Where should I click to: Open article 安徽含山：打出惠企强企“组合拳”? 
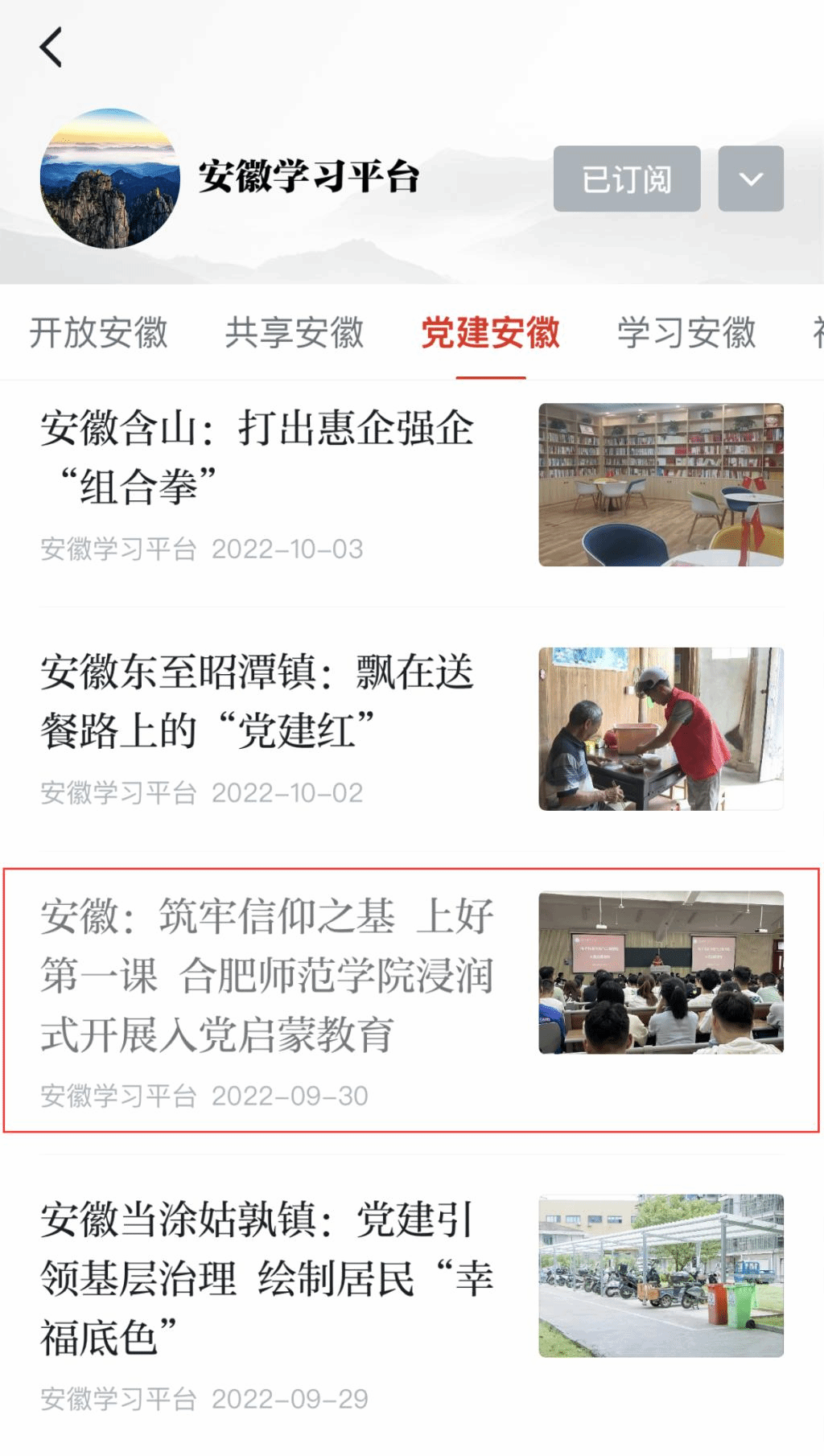click(x=257, y=457)
